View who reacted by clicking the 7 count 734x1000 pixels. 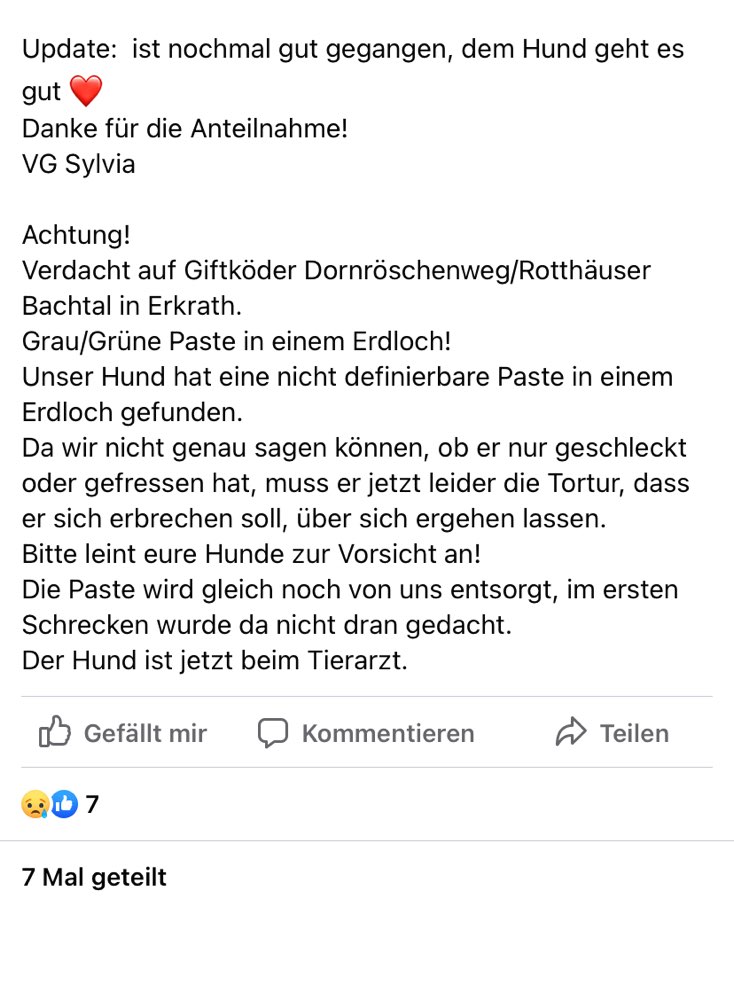point(89,804)
